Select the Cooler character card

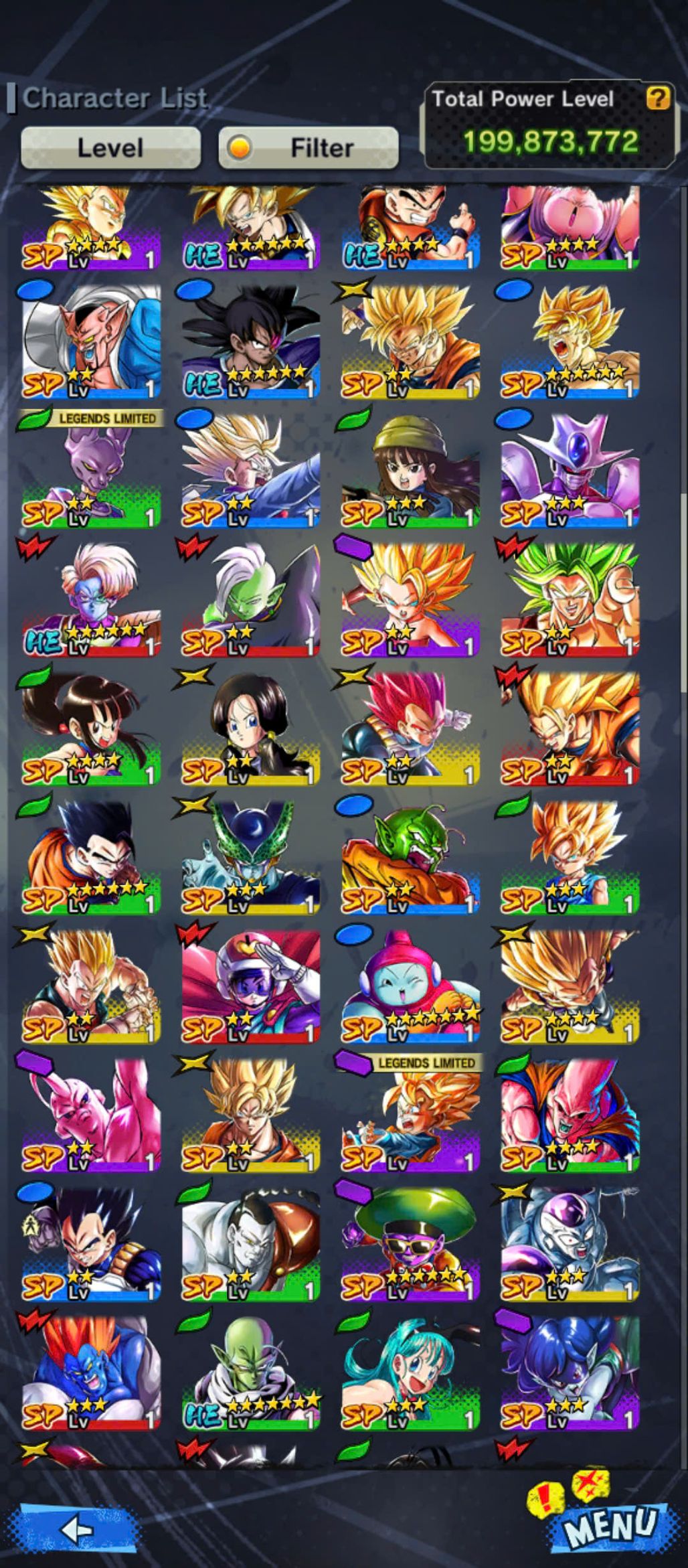click(570, 470)
